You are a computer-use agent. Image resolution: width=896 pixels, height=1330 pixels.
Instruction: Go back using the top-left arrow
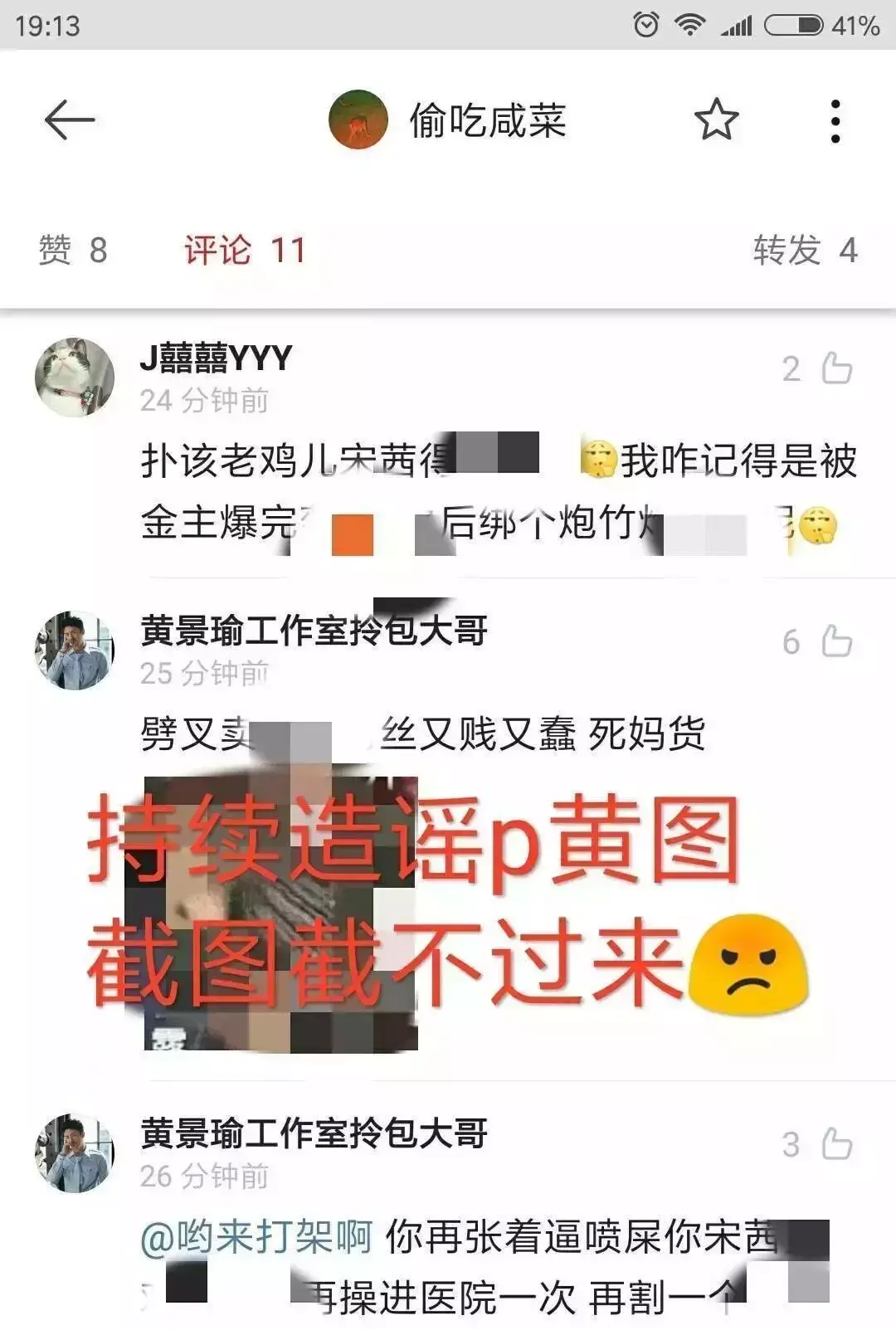tap(70, 120)
